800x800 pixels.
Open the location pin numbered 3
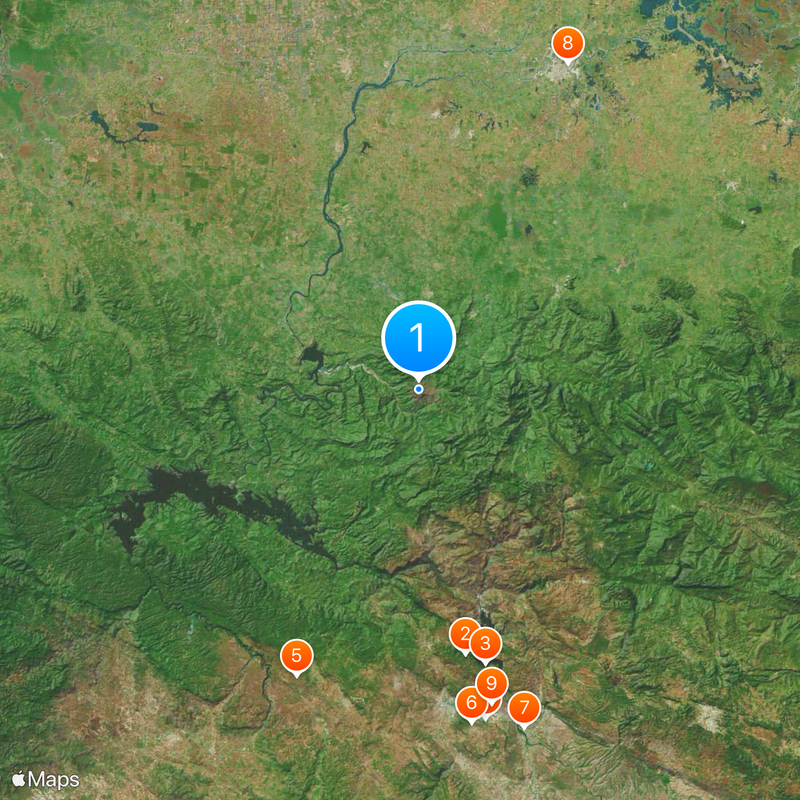point(486,643)
